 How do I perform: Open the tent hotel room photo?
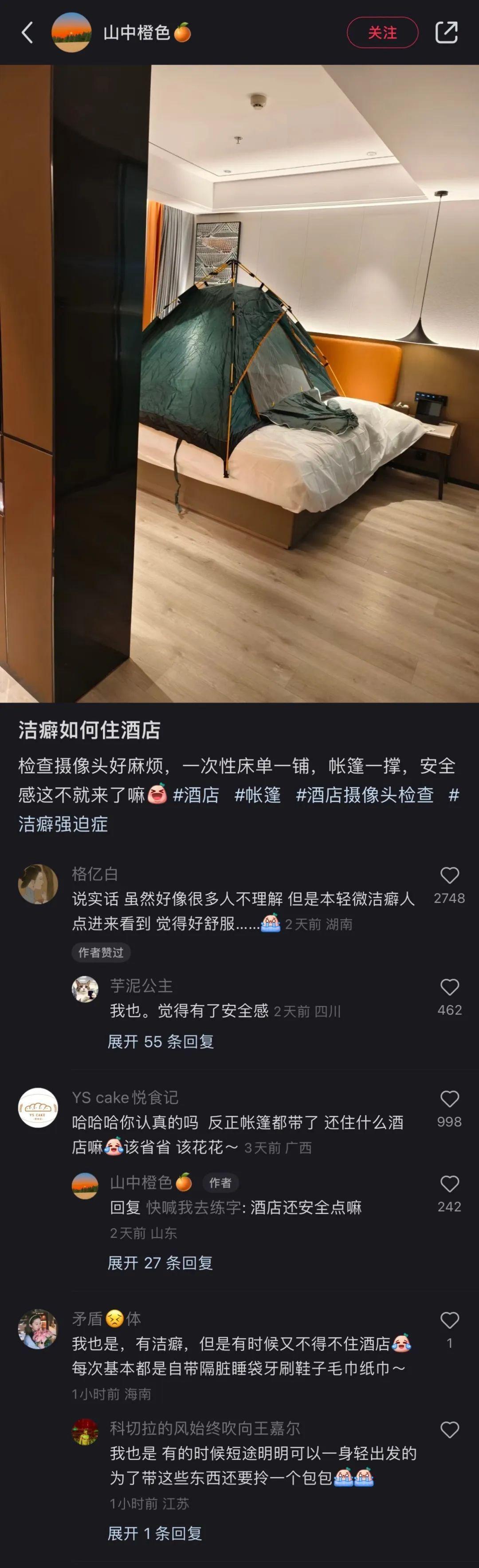pos(239,384)
